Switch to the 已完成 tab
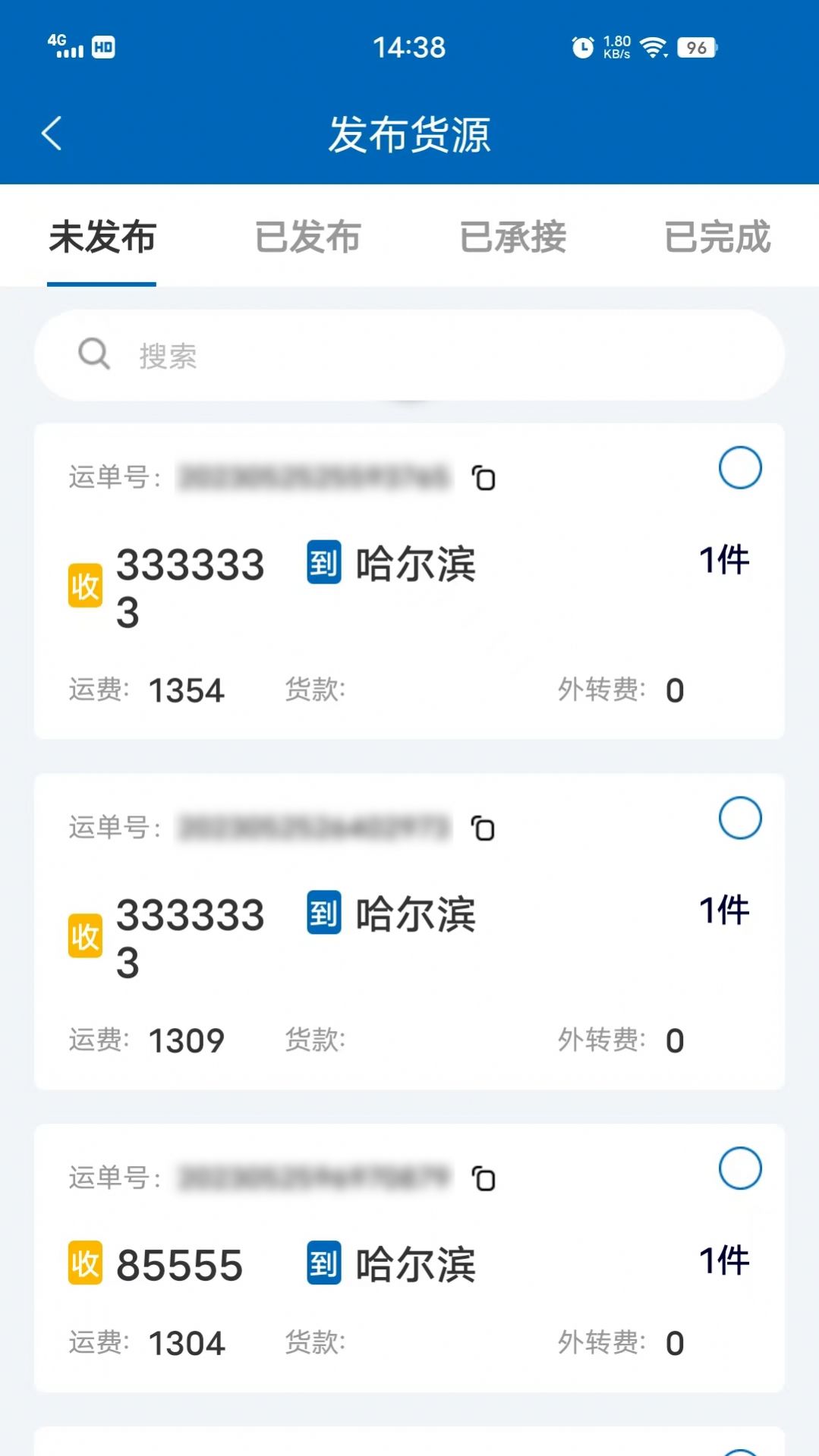Screen dimensions: 819x1456 pyautogui.click(x=717, y=237)
